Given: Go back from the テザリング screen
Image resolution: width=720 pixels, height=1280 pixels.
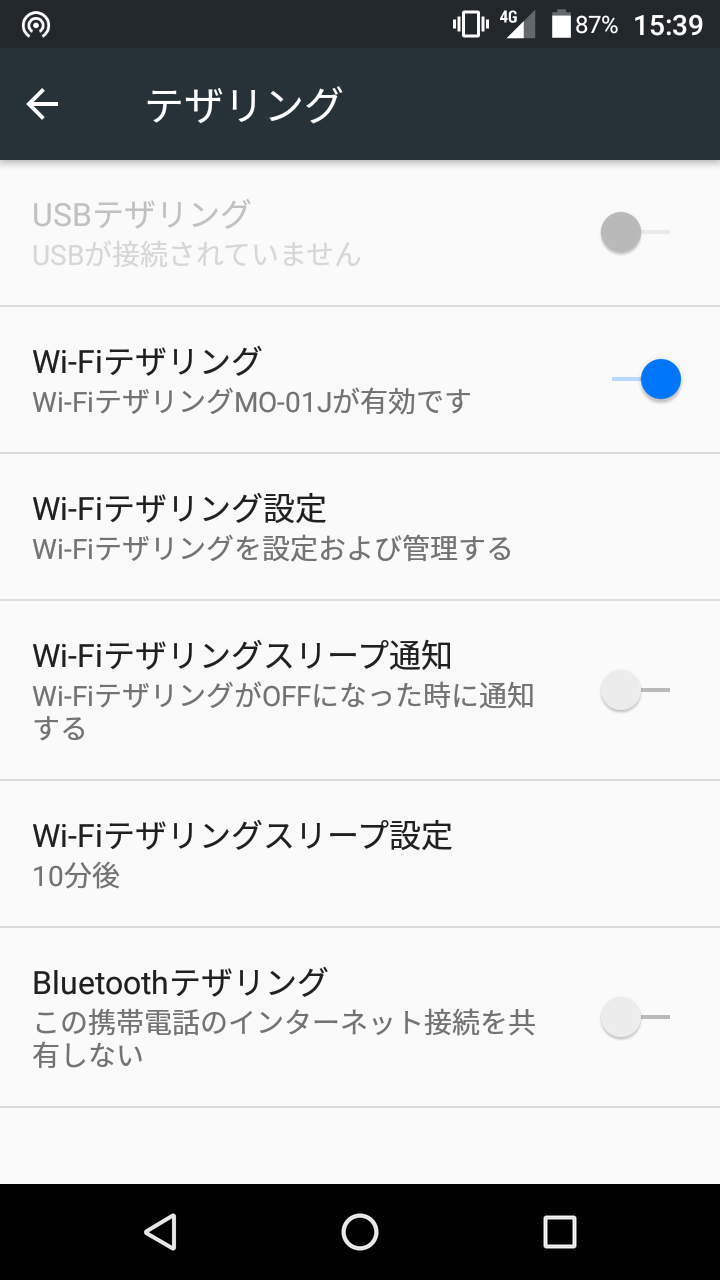Looking at the screenshot, I should tap(42, 104).
